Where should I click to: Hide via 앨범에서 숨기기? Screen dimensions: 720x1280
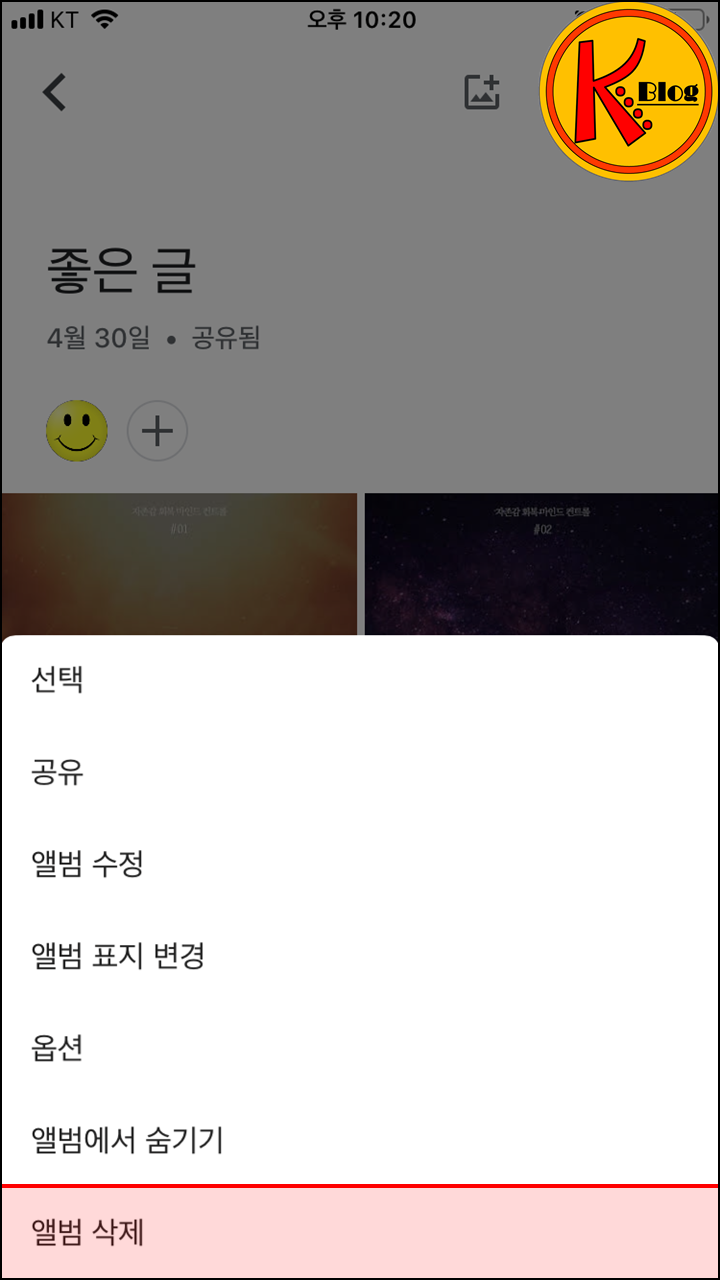pyautogui.click(x=360, y=1140)
